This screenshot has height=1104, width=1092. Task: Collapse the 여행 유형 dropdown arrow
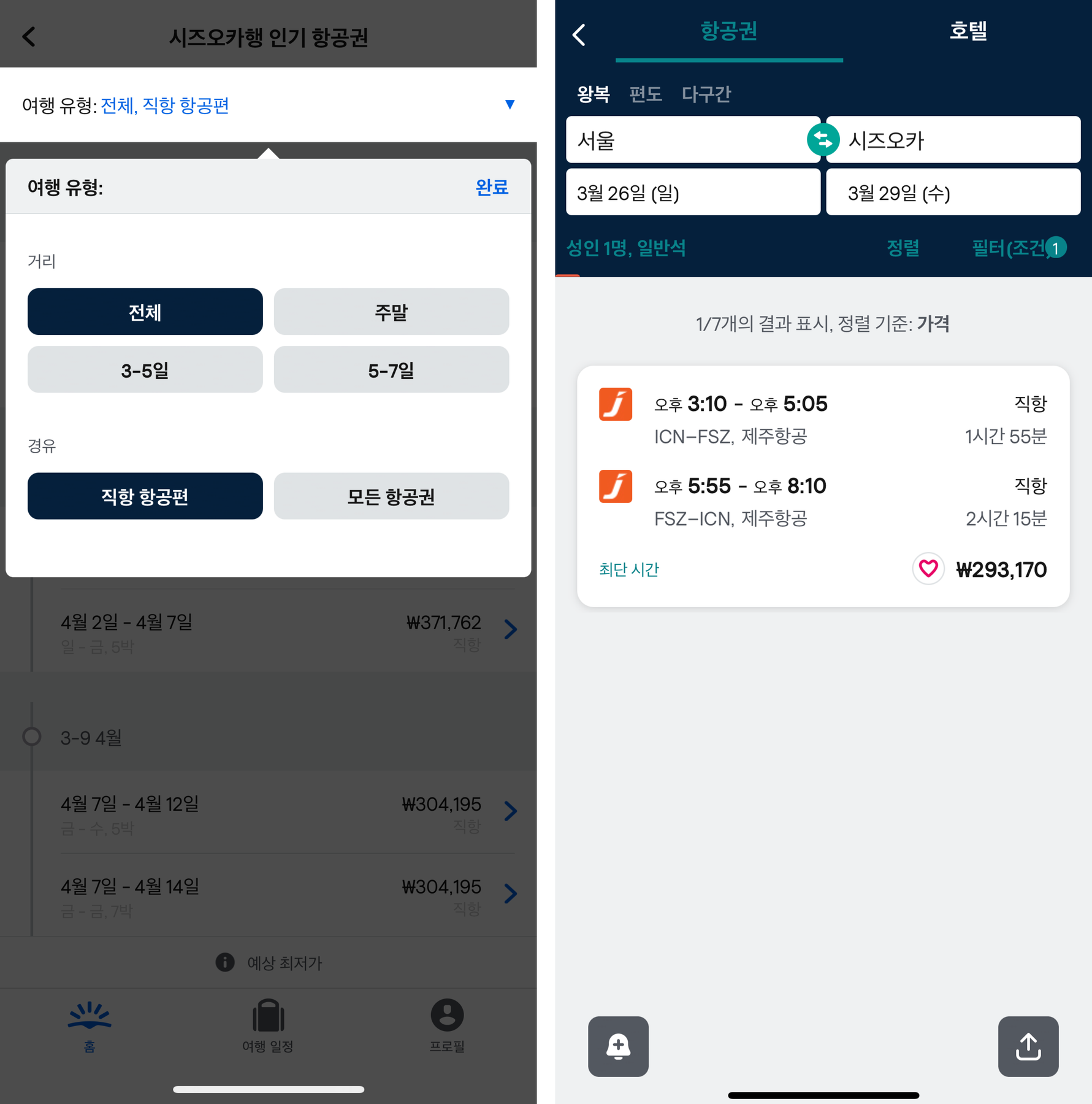click(x=510, y=105)
